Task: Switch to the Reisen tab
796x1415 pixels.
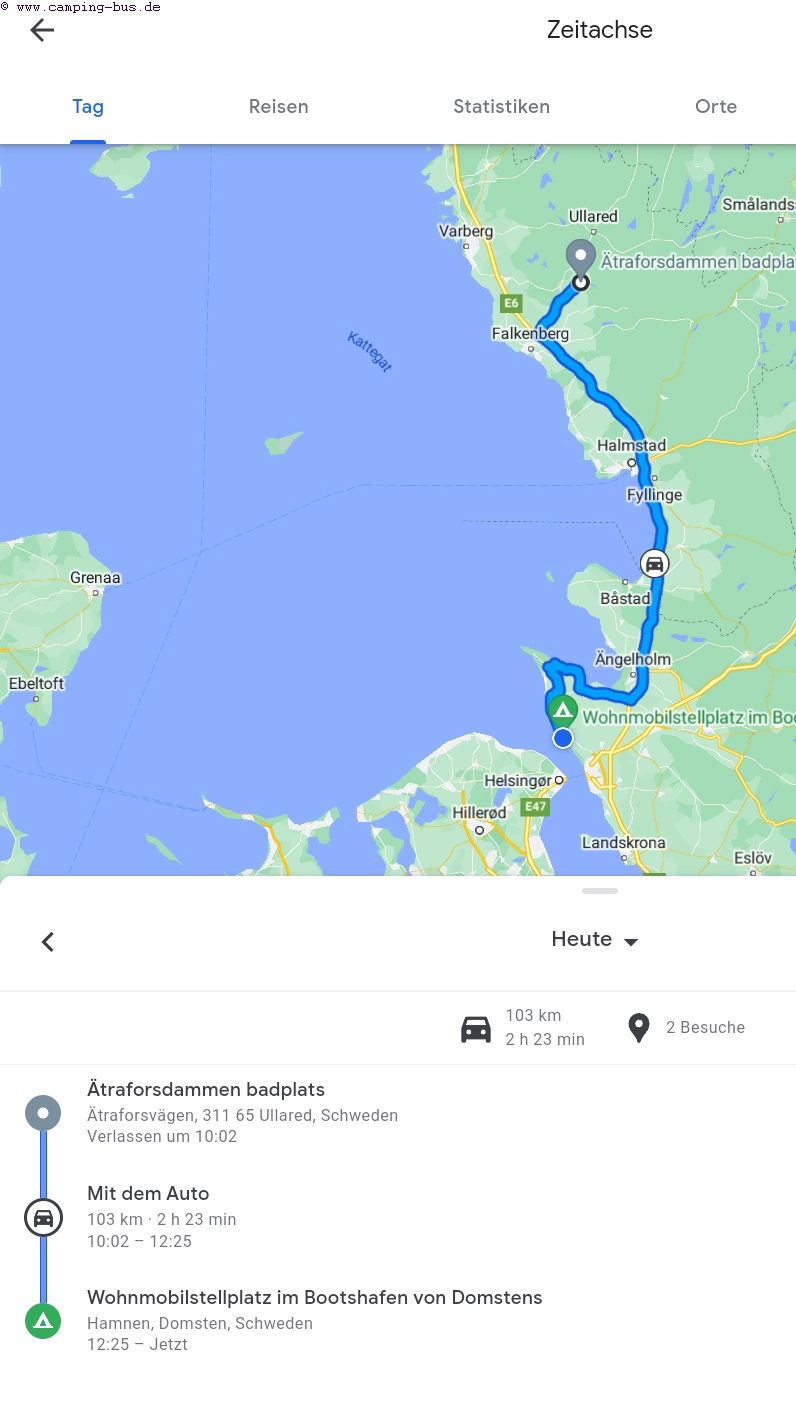Action: [278, 107]
